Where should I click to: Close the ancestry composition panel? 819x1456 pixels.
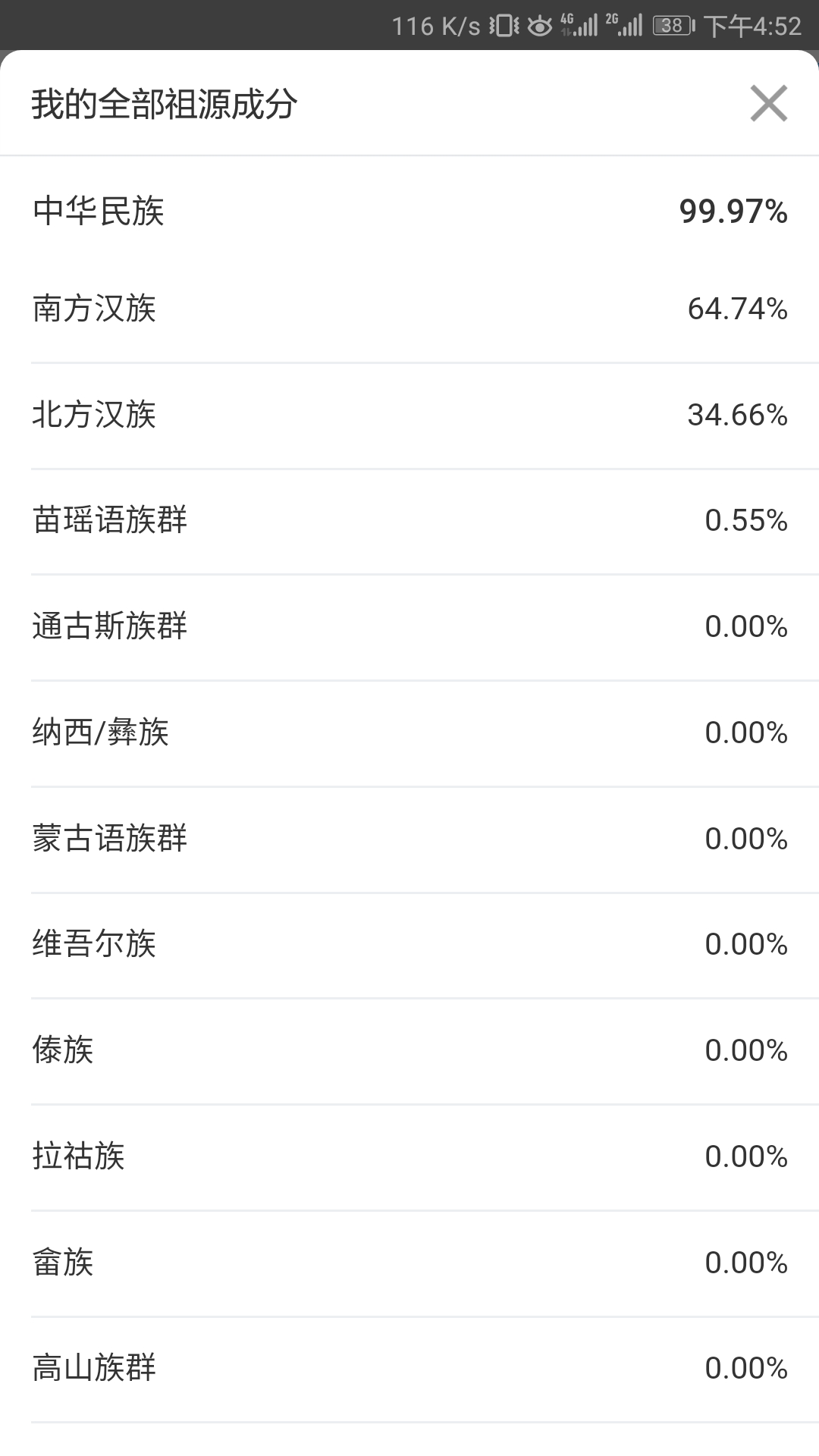pyautogui.click(x=769, y=103)
